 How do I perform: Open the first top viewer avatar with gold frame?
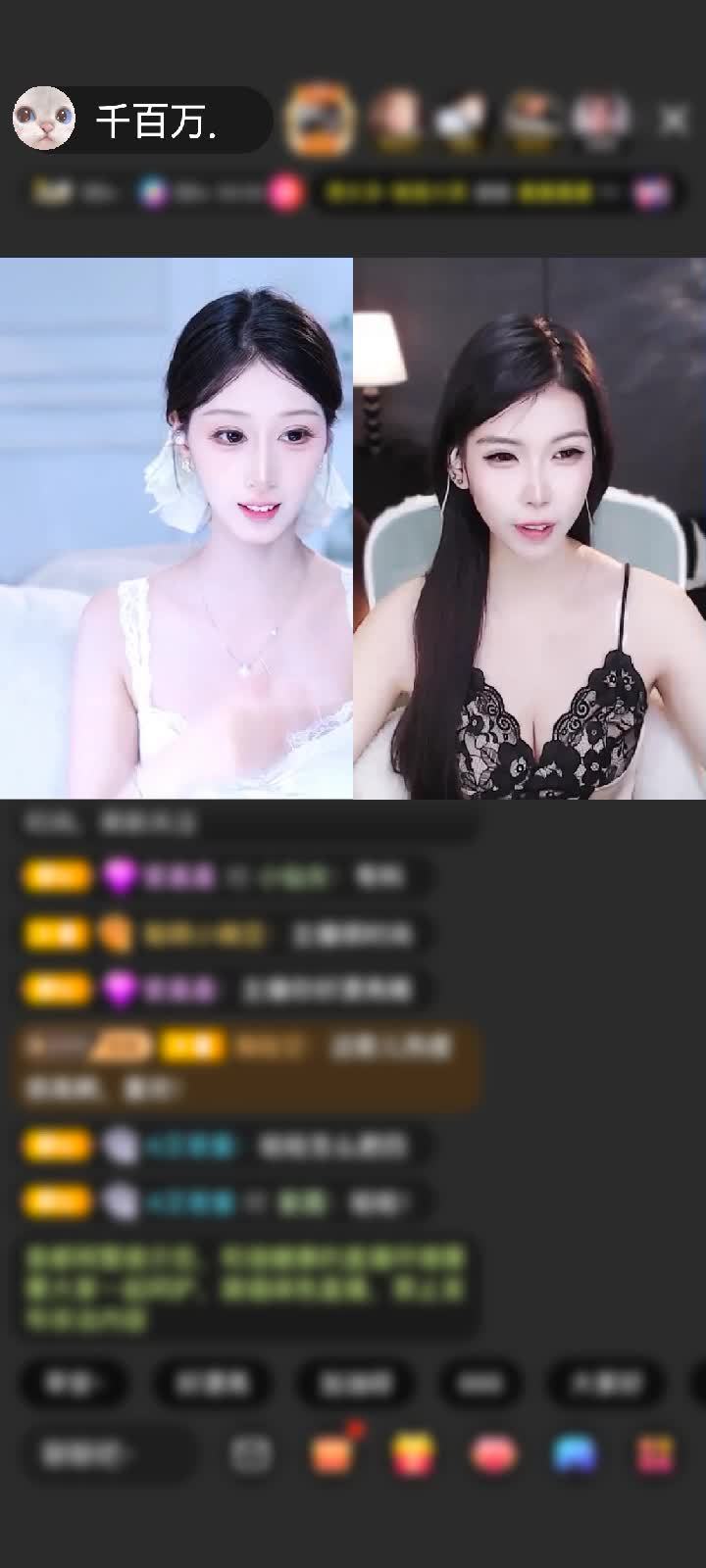coord(320,120)
